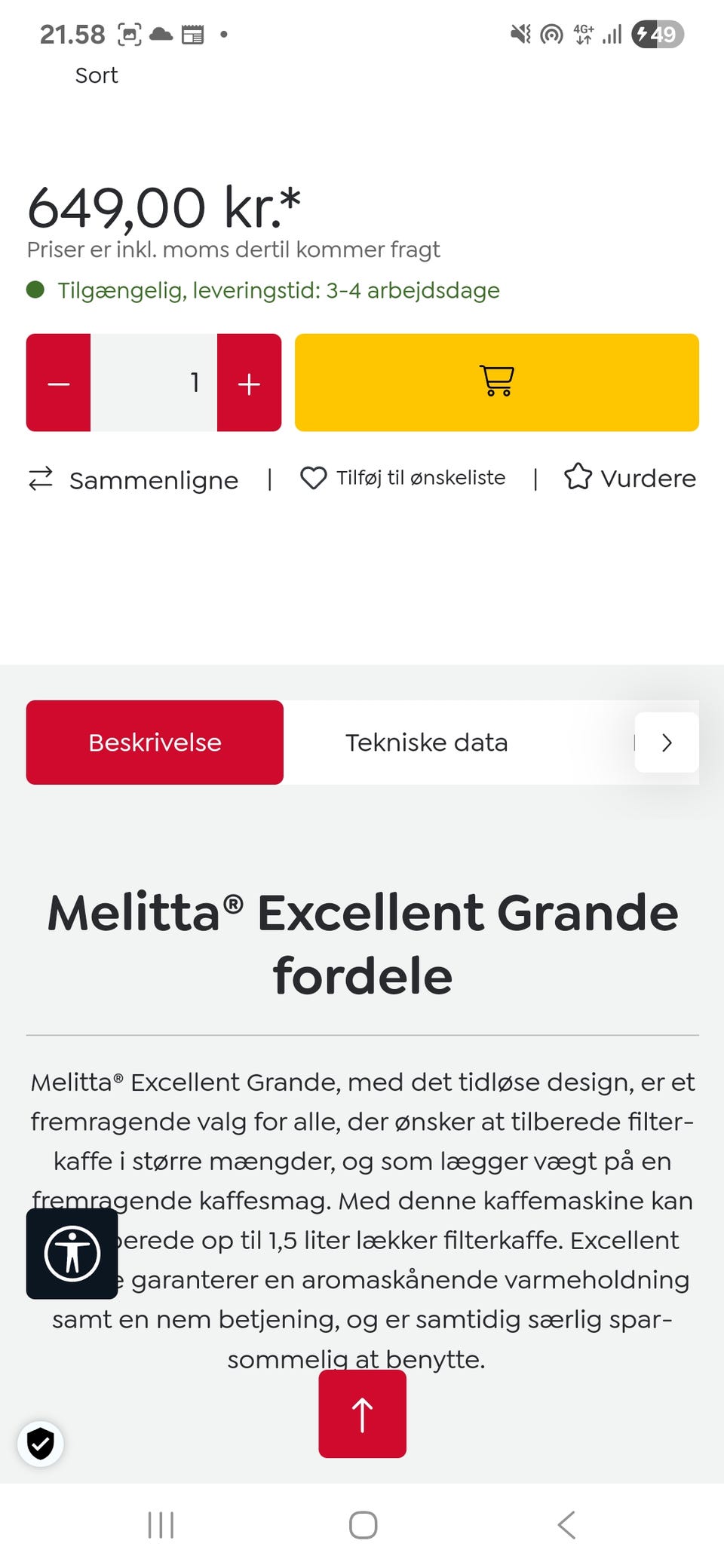
Task: Add the Melitta to the shopping cart
Action: (496, 382)
